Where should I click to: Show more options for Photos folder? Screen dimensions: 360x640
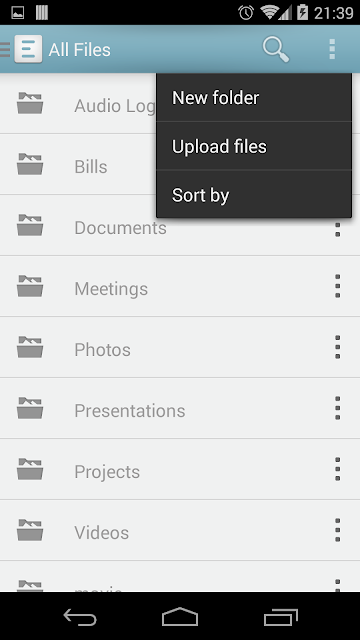[x=338, y=347]
